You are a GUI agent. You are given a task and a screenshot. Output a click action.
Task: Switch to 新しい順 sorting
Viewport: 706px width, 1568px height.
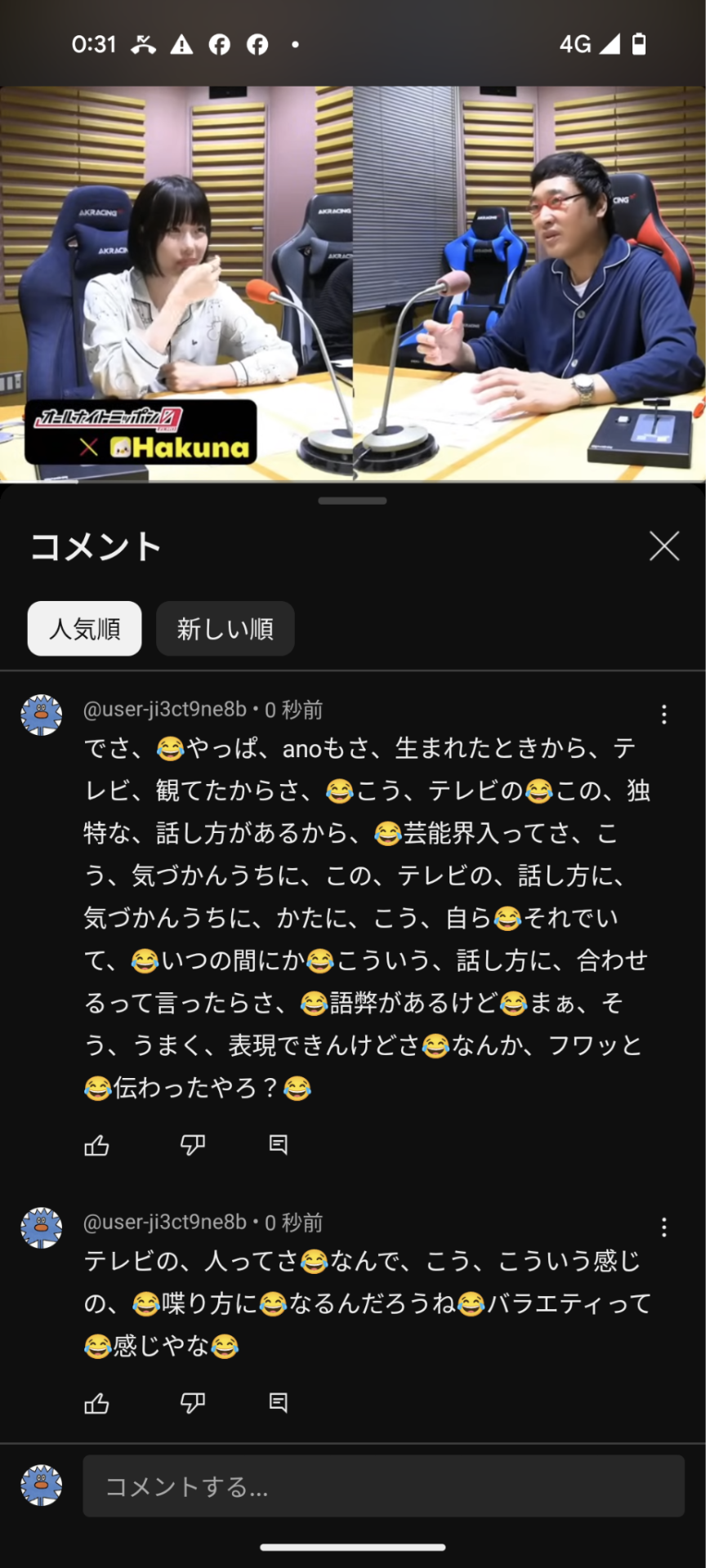pos(226,629)
